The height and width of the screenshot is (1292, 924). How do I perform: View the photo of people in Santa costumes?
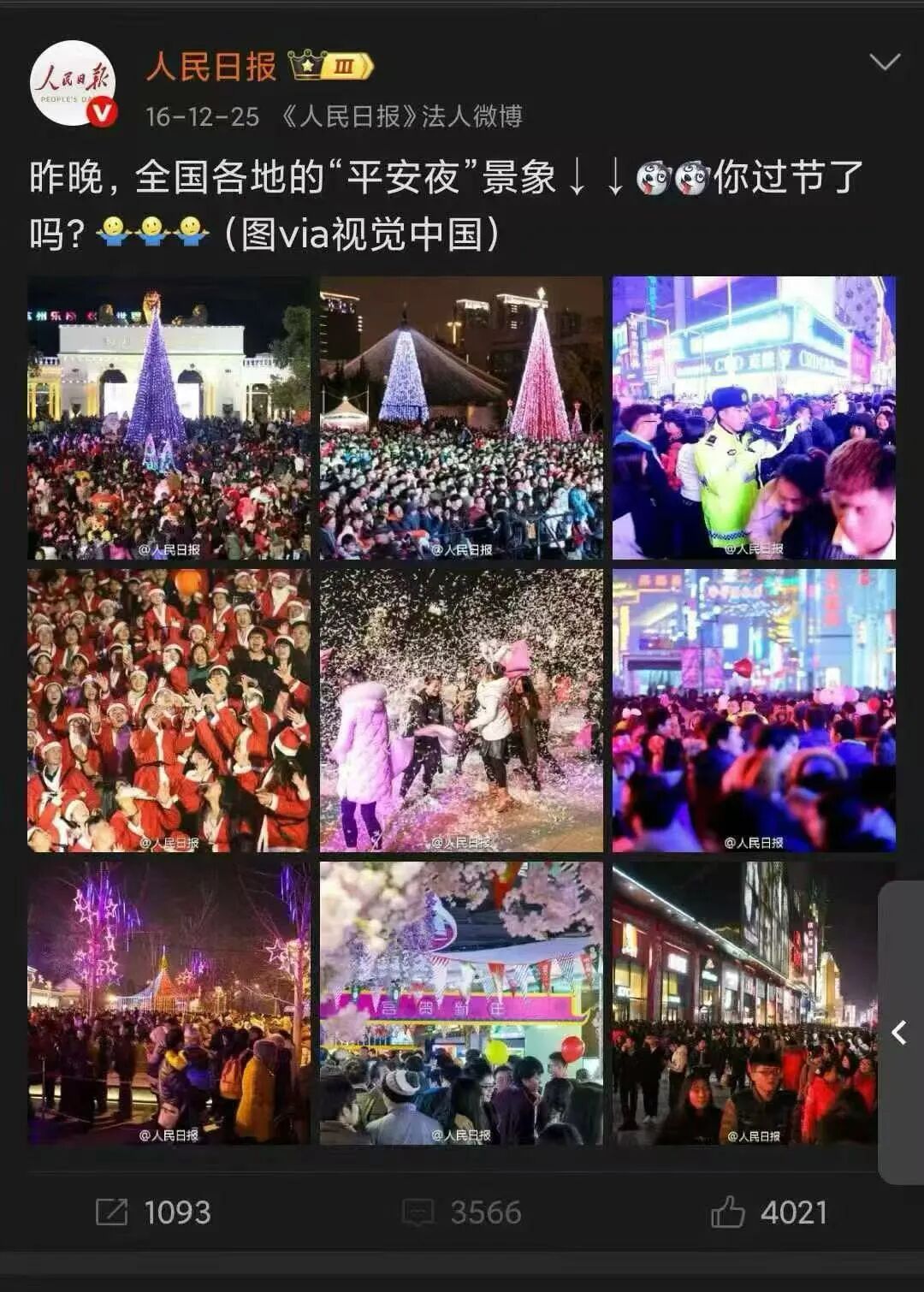(169, 710)
